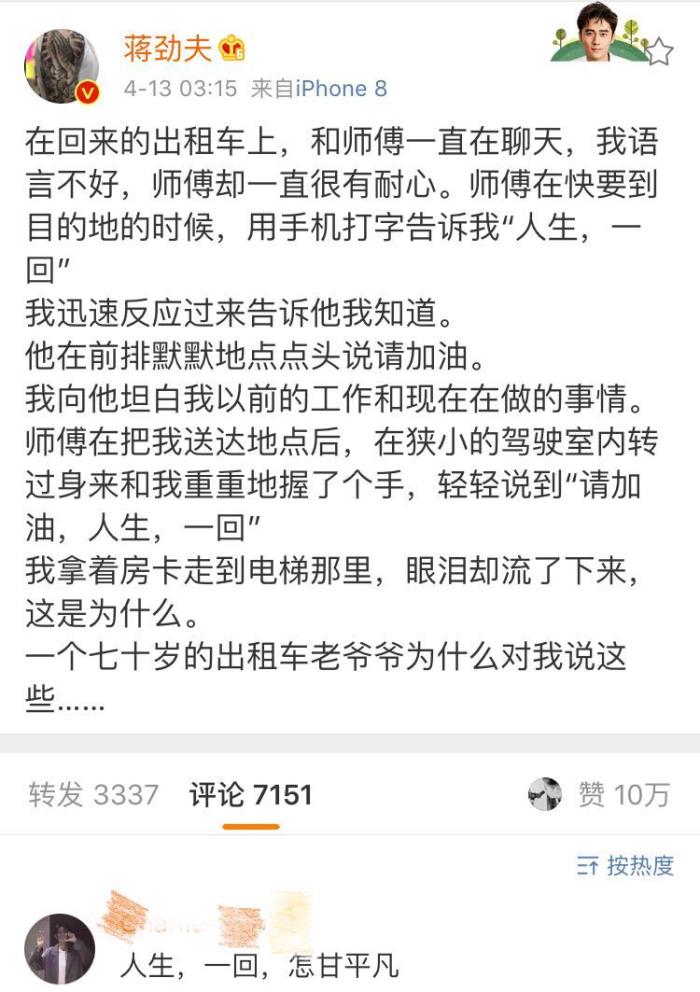Open 蒋劲夫's profile avatar
The image size is (700, 992).
pyautogui.click(x=62, y=66)
